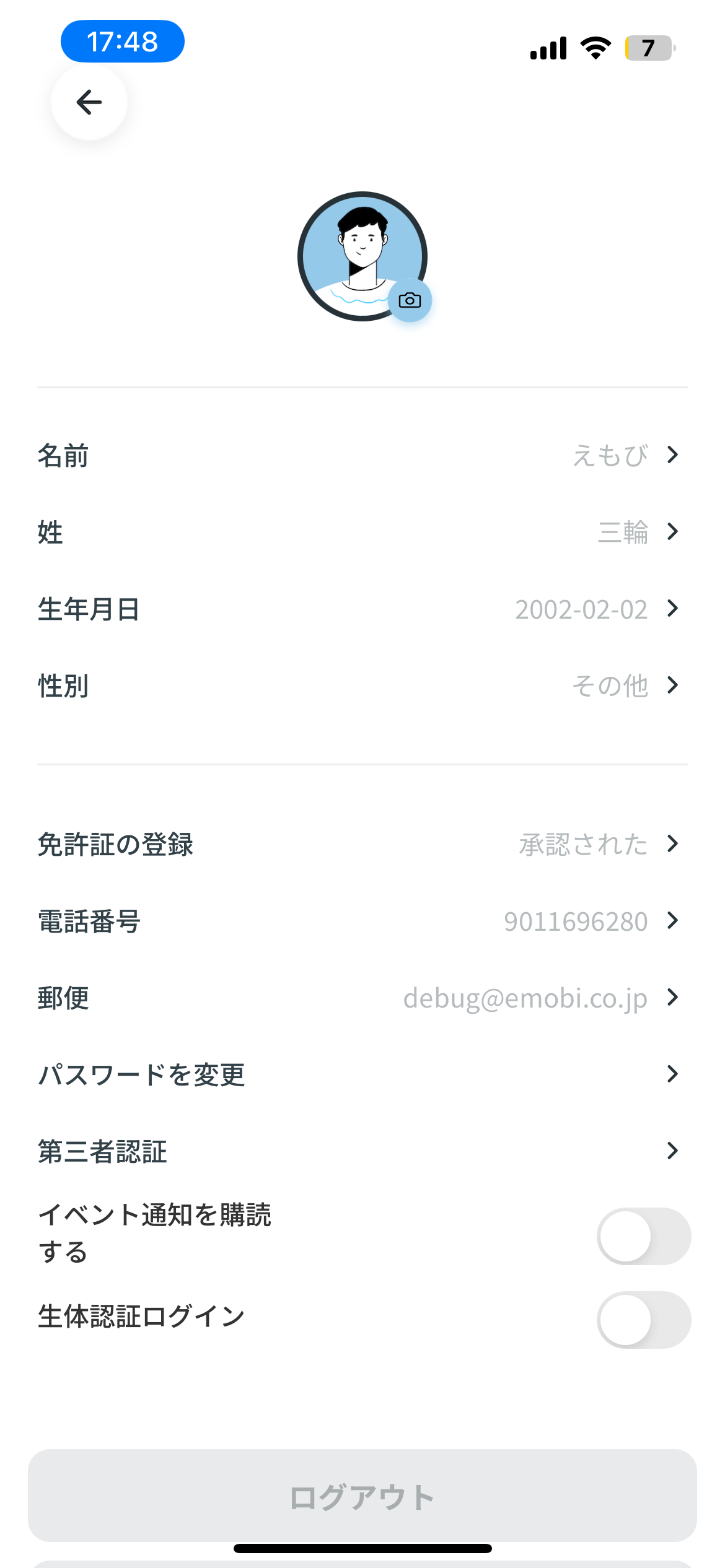The width and height of the screenshot is (725, 1568).
Task: Select the 性別 row
Action: (362, 686)
